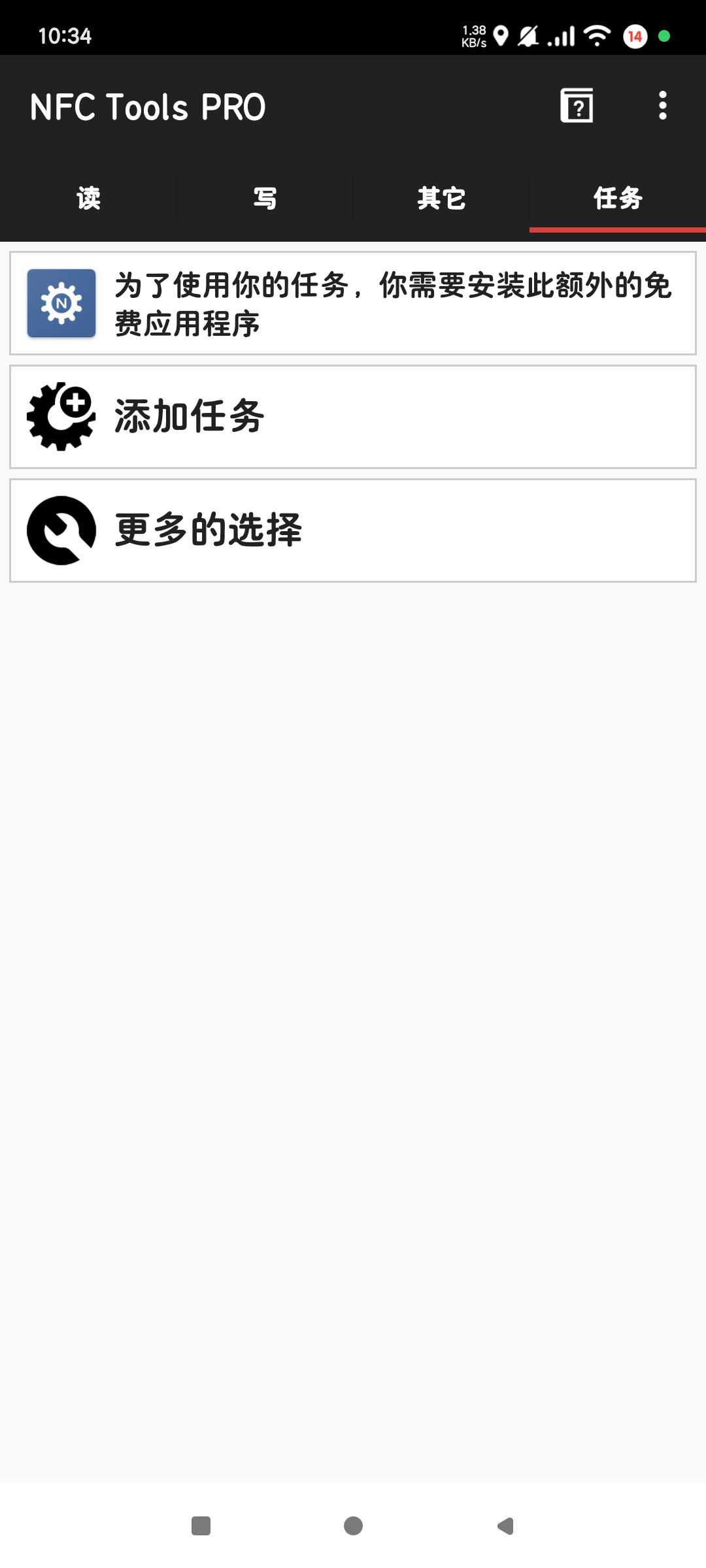This screenshot has height=1568, width=706.
Task: Switch to the 其它 tab
Action: pos(441,199)
